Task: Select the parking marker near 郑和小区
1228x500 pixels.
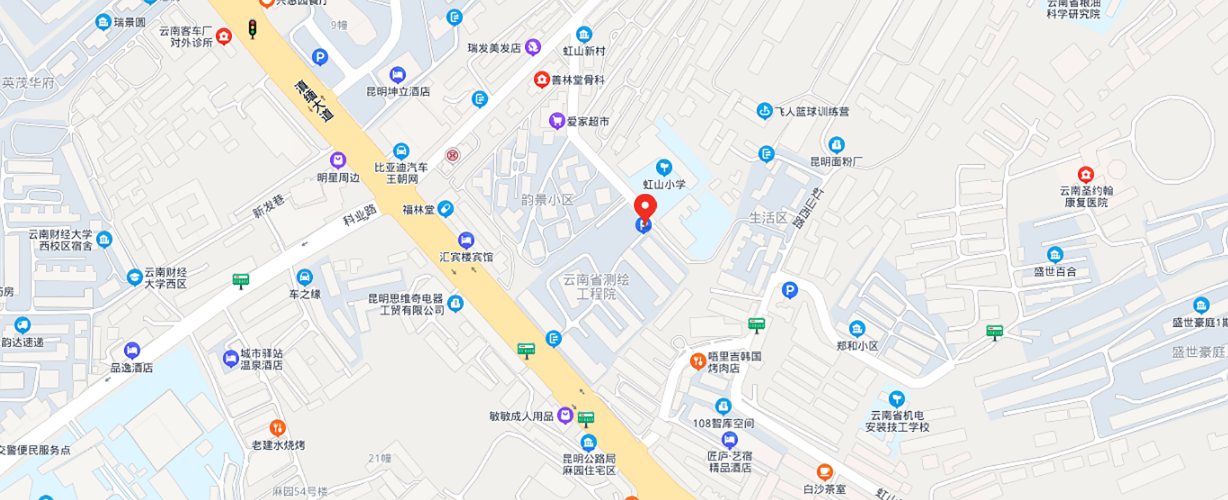Action: 790,291
